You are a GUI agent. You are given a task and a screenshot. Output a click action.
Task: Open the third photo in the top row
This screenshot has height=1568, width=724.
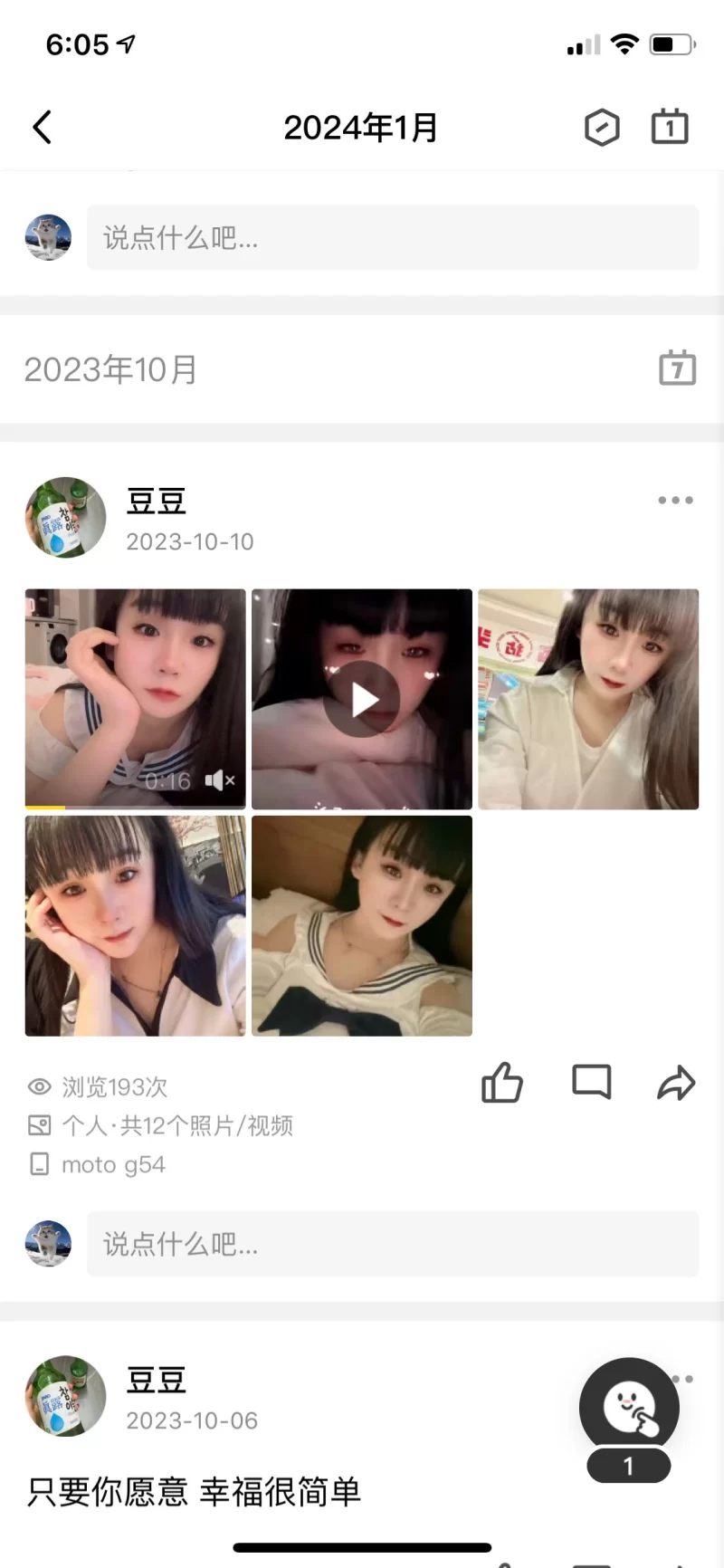tap(588, 699)
